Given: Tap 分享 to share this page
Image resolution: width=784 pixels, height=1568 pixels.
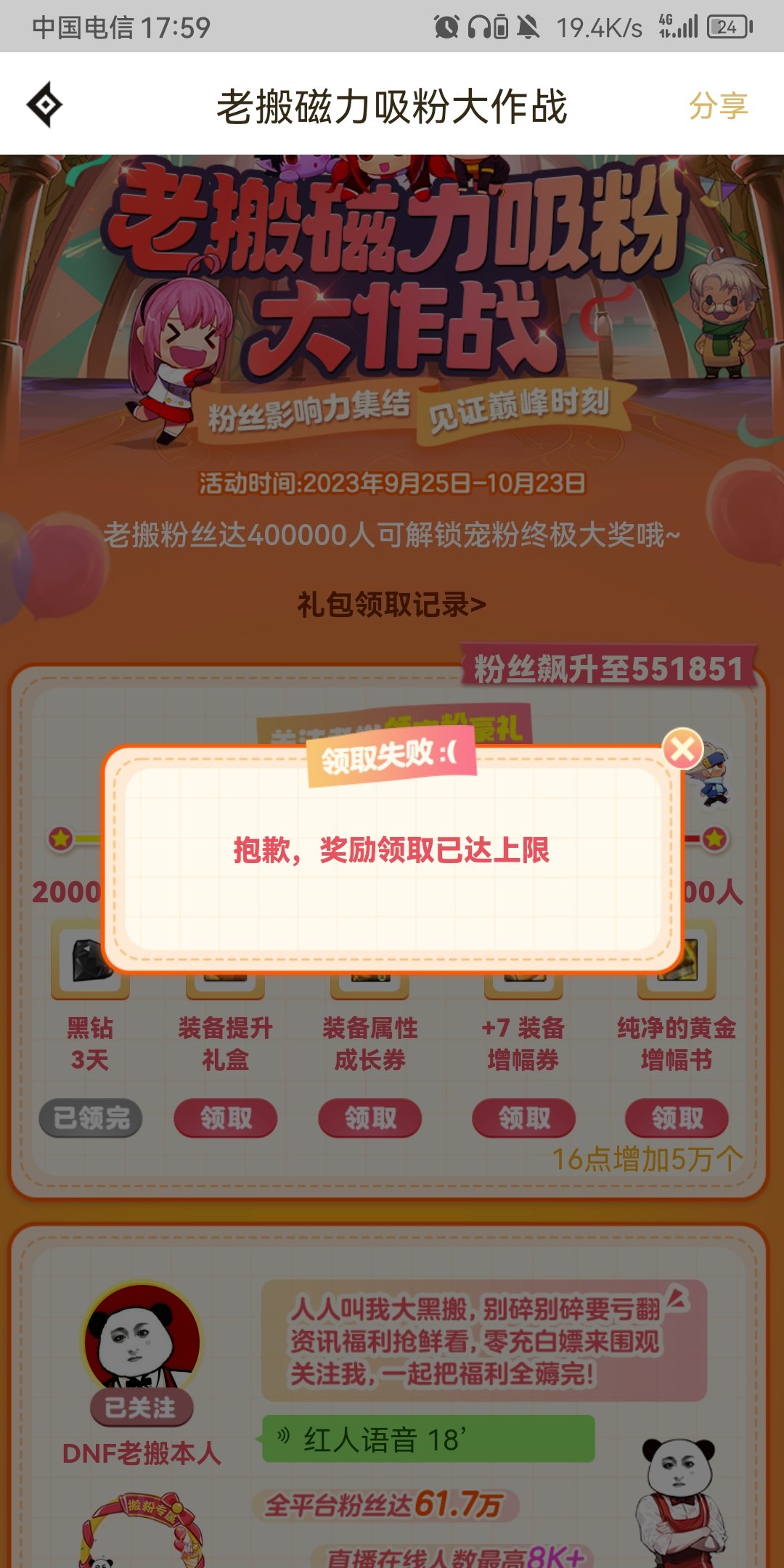Looking at the screenshot, I should click(x=717, y=106).
